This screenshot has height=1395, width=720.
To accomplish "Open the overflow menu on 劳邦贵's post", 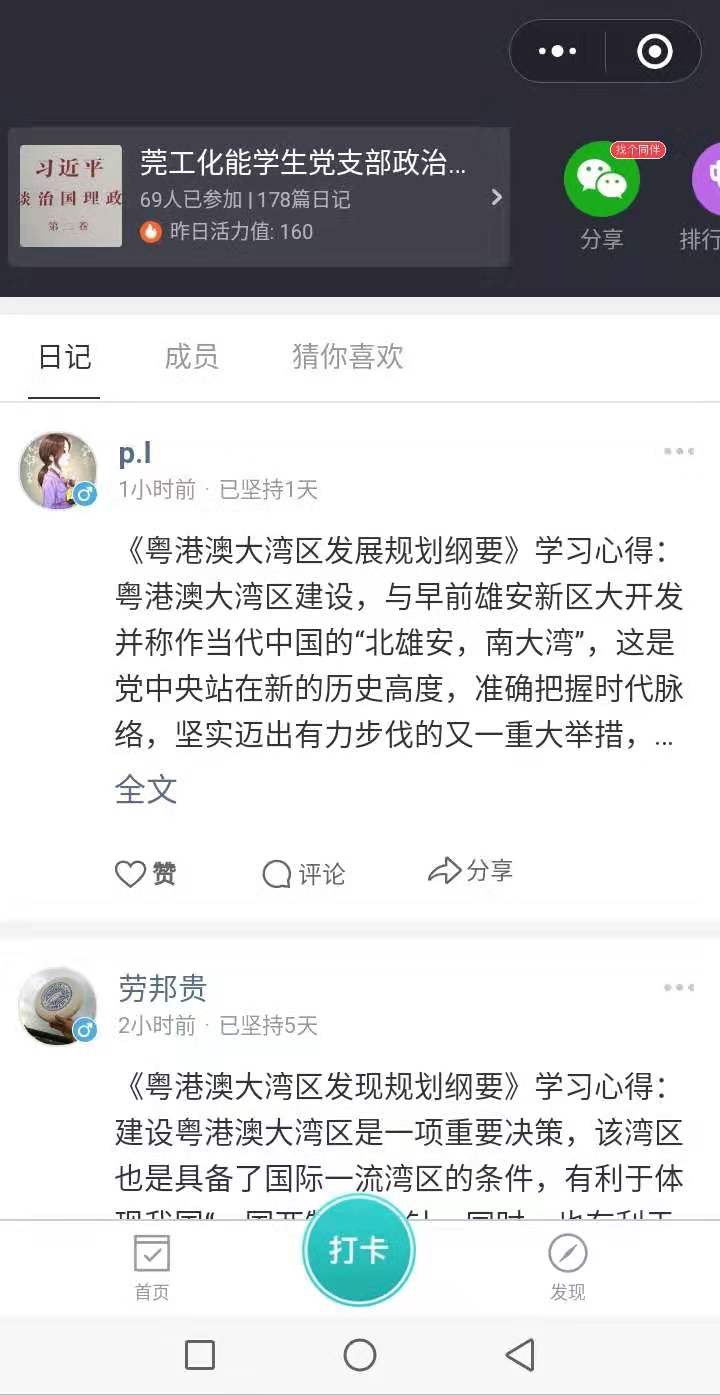I will point(679,988).
